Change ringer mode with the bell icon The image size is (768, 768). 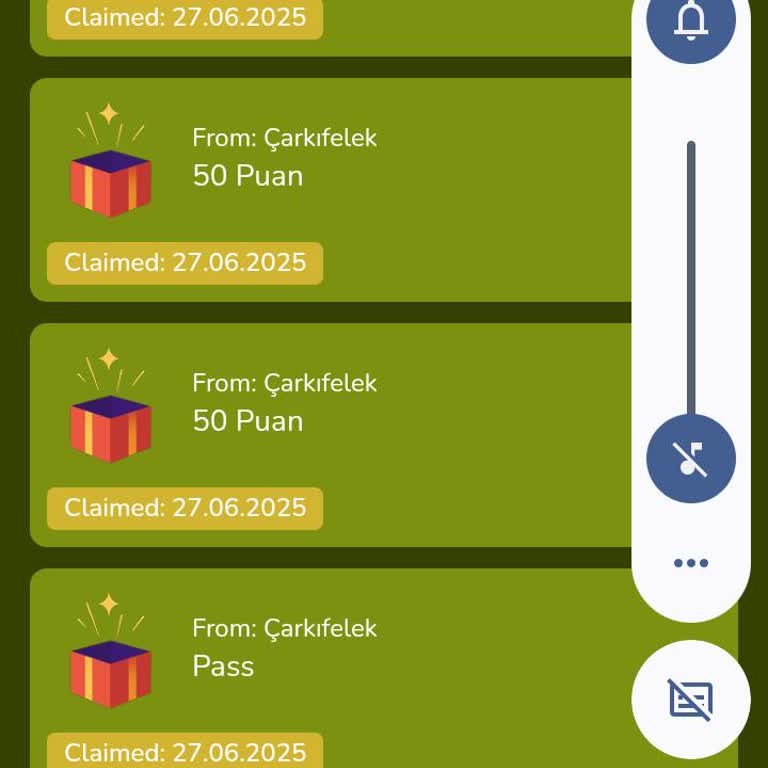pyautogui.click(x=690, y=21)
